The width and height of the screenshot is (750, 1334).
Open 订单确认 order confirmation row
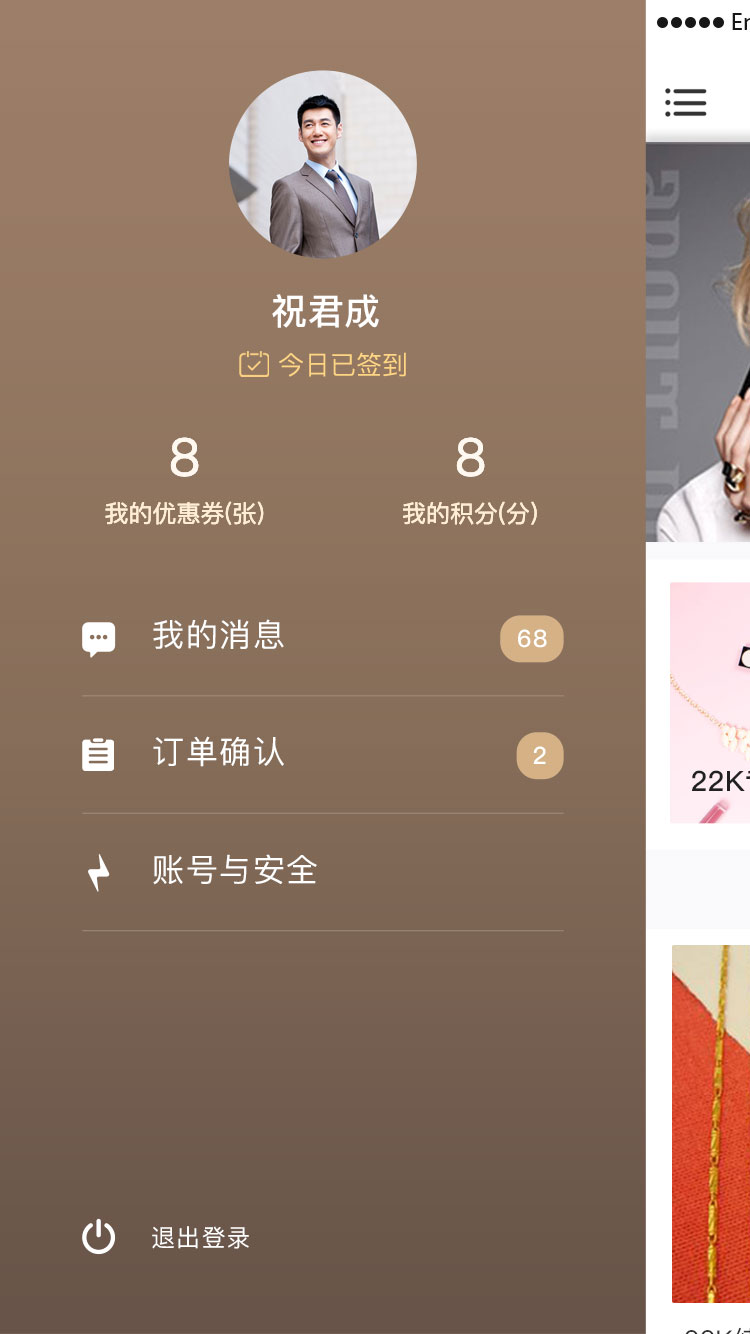point(322,754)
